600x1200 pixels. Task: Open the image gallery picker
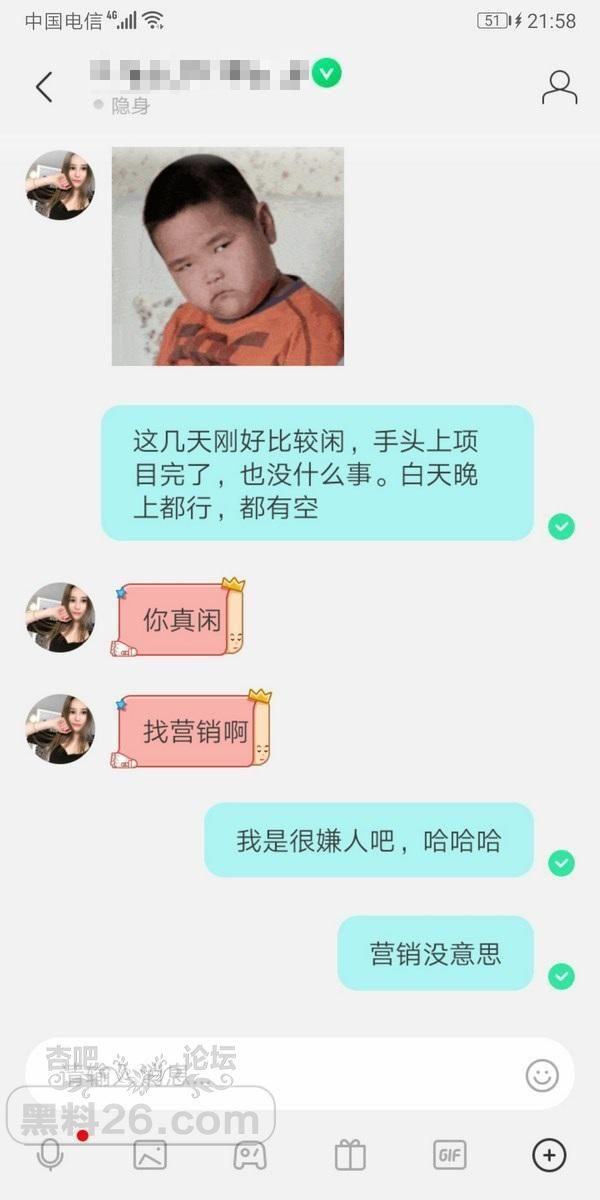tap(150, 1155)
